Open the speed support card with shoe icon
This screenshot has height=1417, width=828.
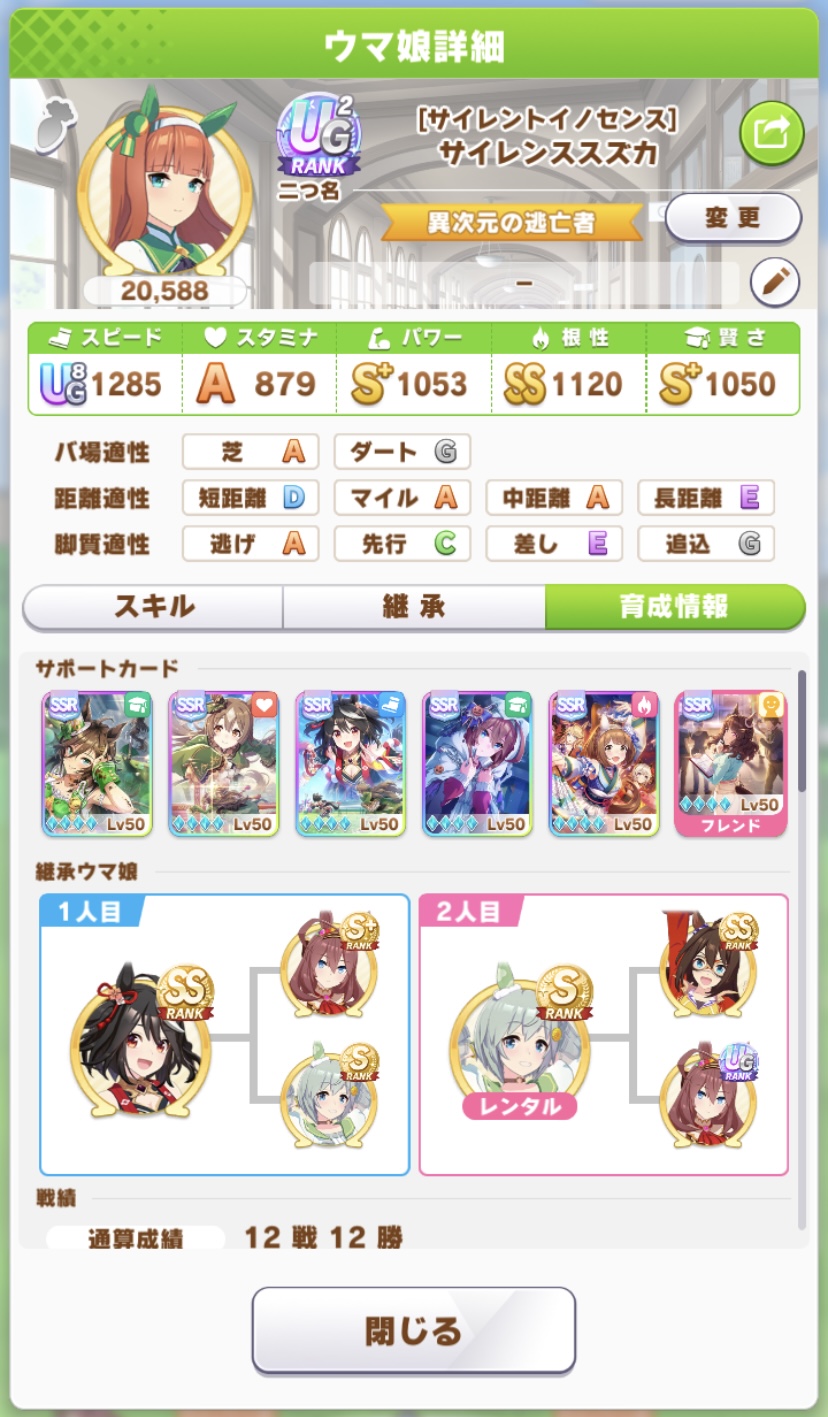coord(351,763)
